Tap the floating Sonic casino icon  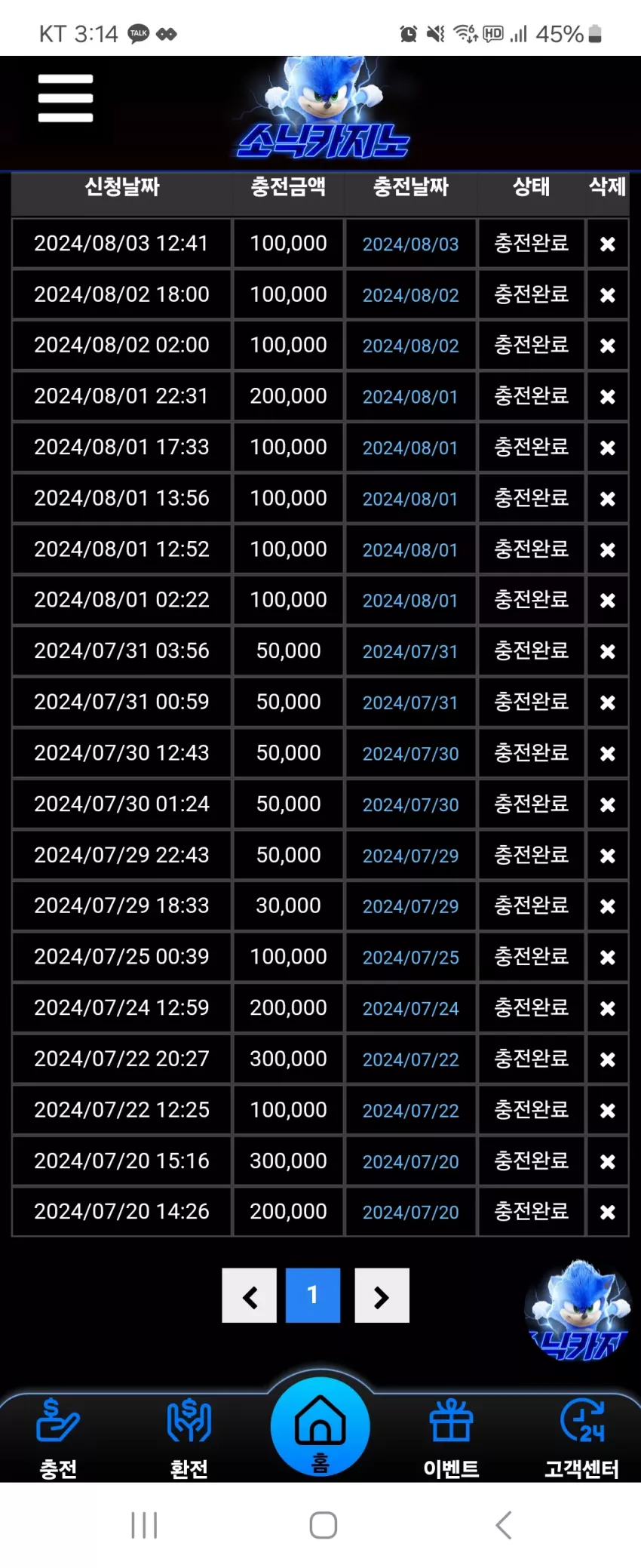[x=578, y=1311]
